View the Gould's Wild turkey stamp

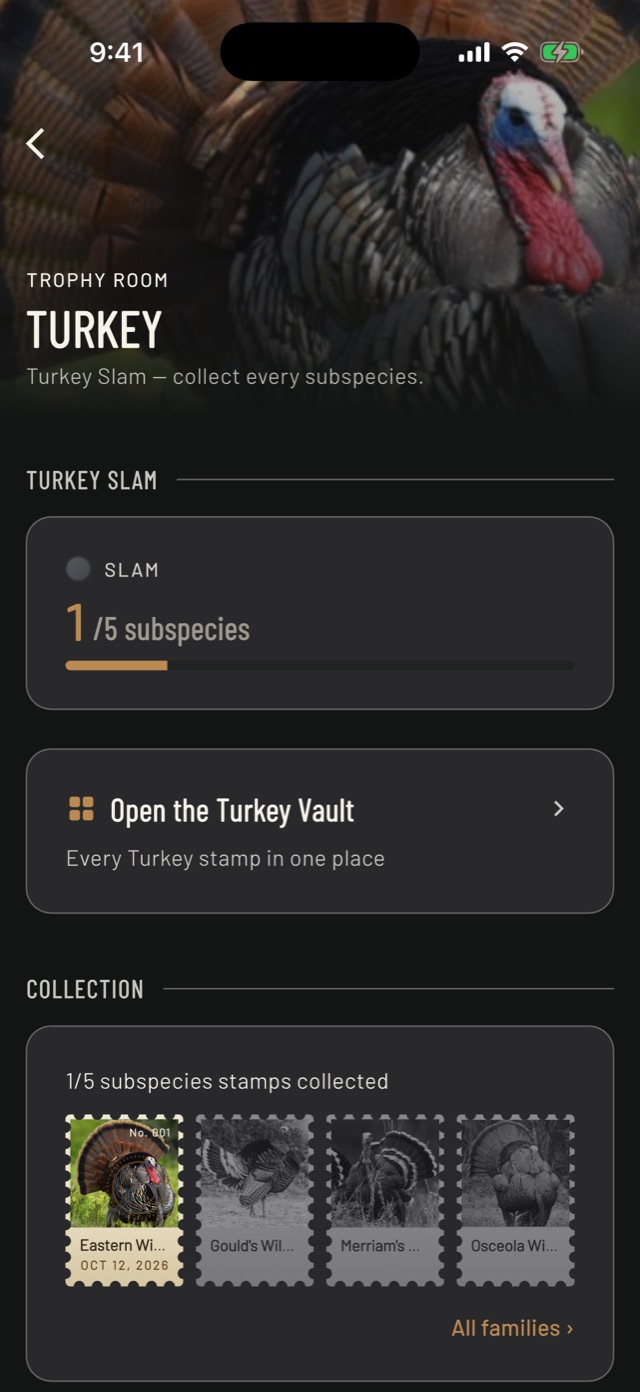pyautogui.click(x=254, y=1200)
